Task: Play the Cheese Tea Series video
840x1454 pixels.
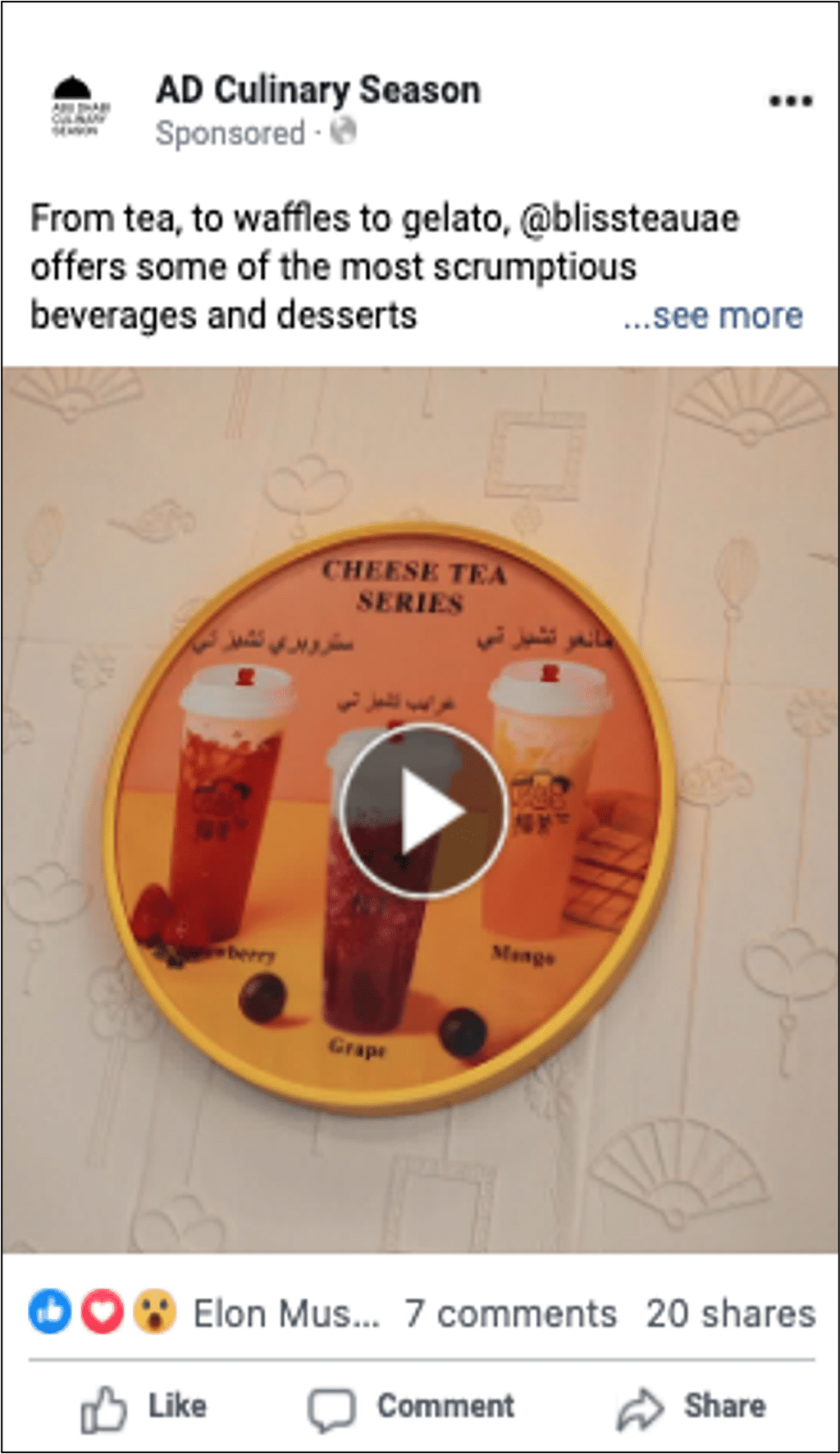Action: click(422, 812)
